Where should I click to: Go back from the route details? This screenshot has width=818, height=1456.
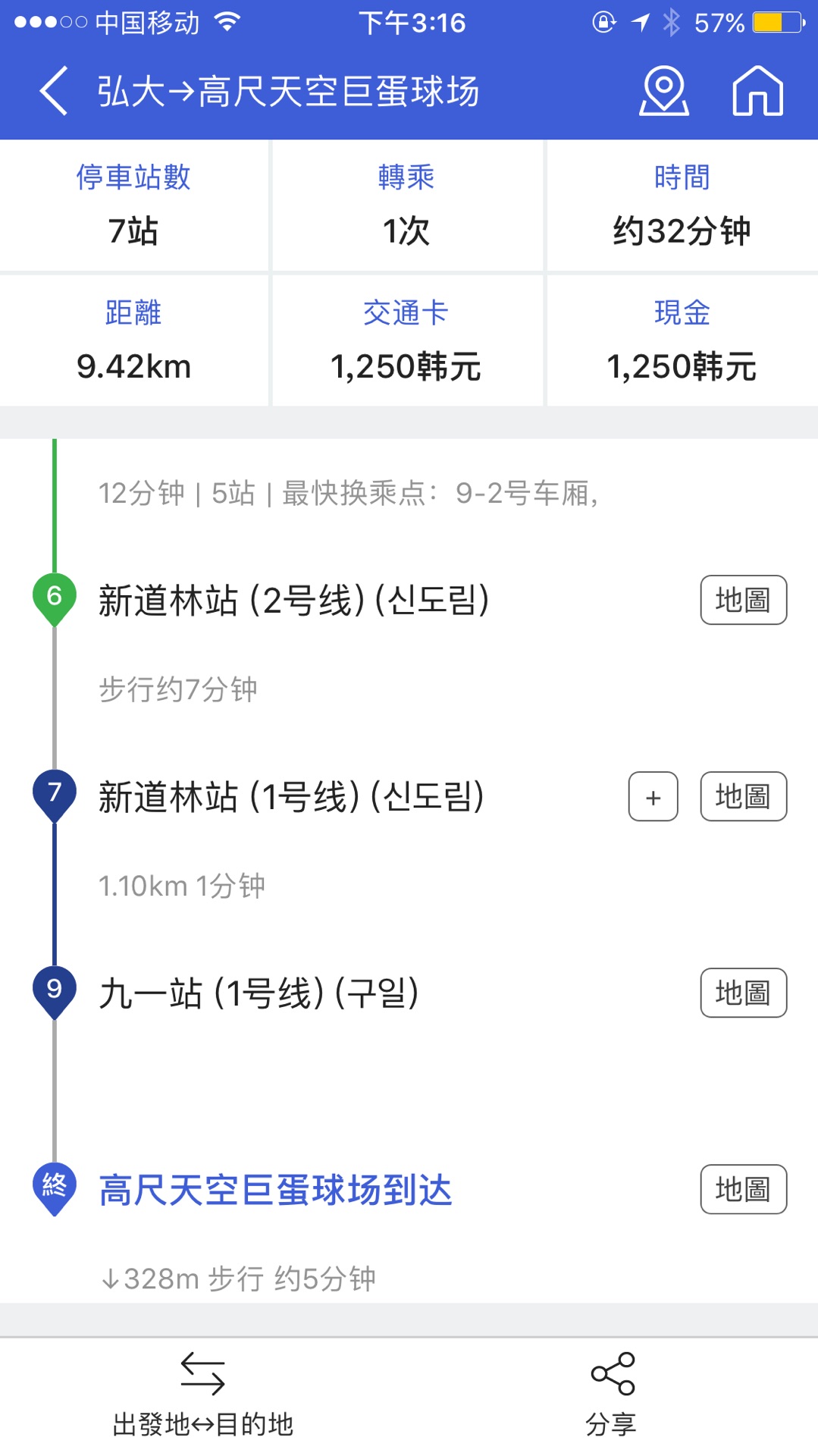(54, 91)
